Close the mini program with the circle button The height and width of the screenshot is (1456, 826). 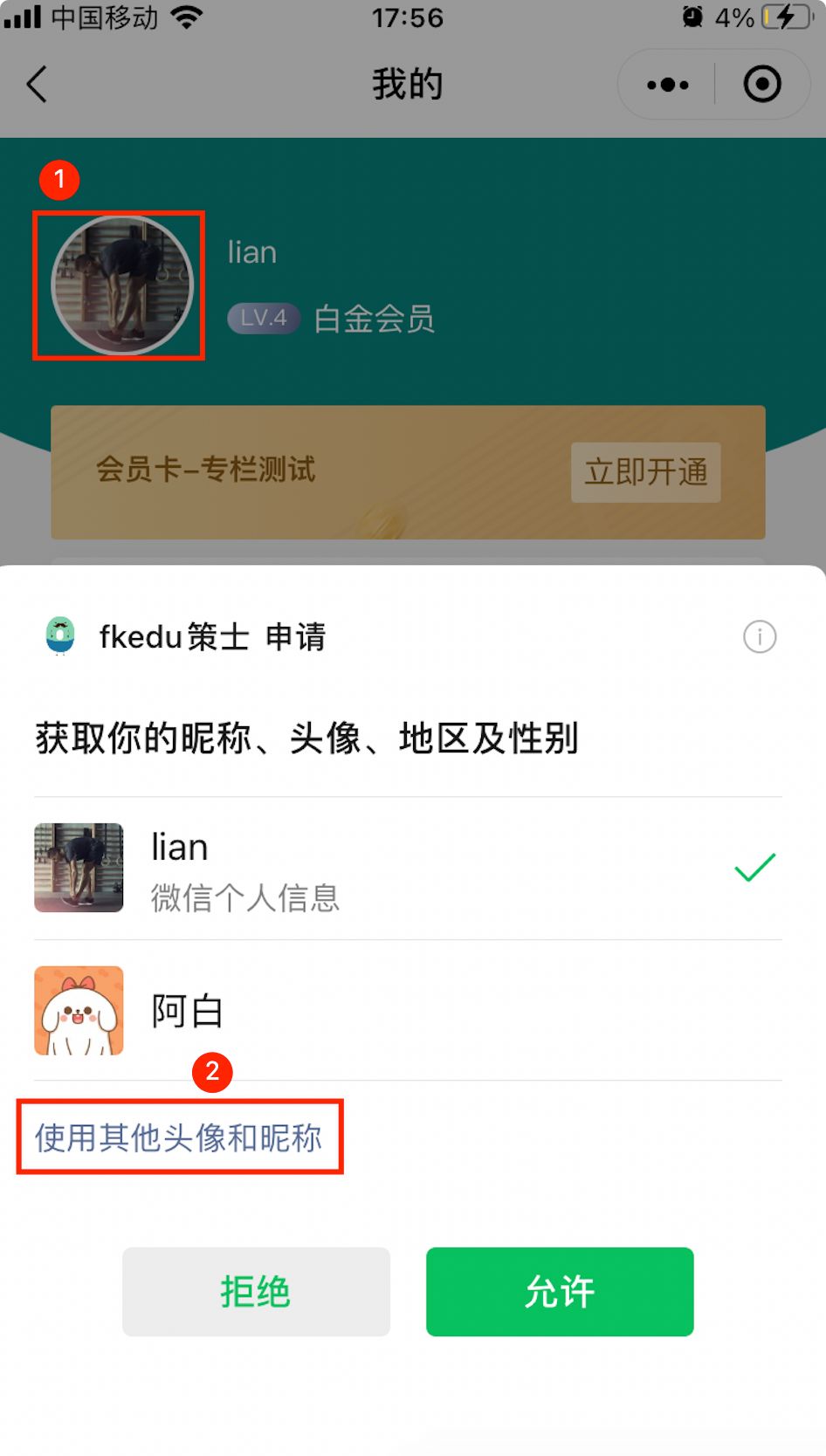pyautogui.click(x=761, y=85)
